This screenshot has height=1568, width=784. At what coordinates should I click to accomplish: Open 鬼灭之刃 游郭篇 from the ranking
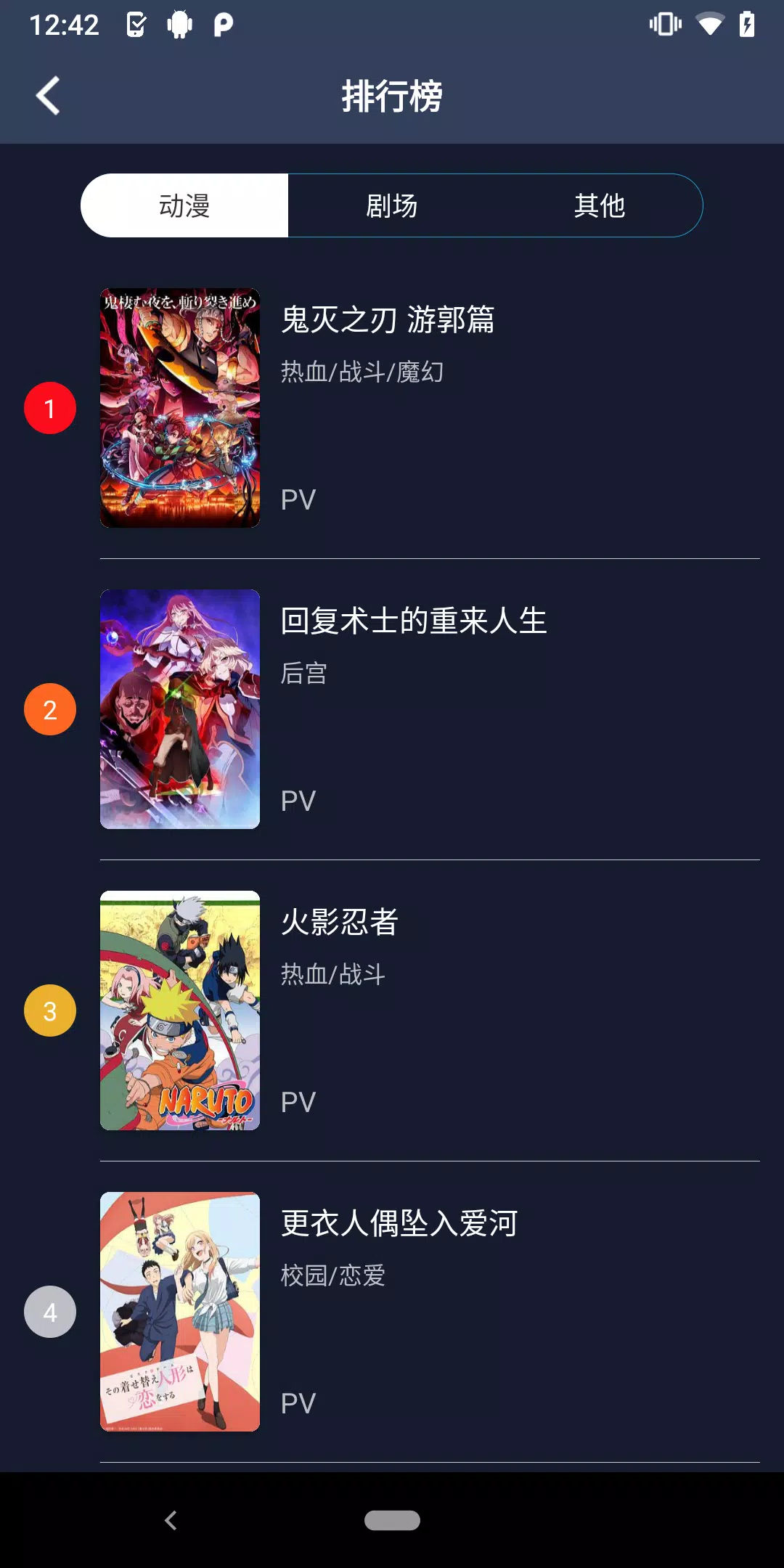pyautogui.click(x=388, y=322)
